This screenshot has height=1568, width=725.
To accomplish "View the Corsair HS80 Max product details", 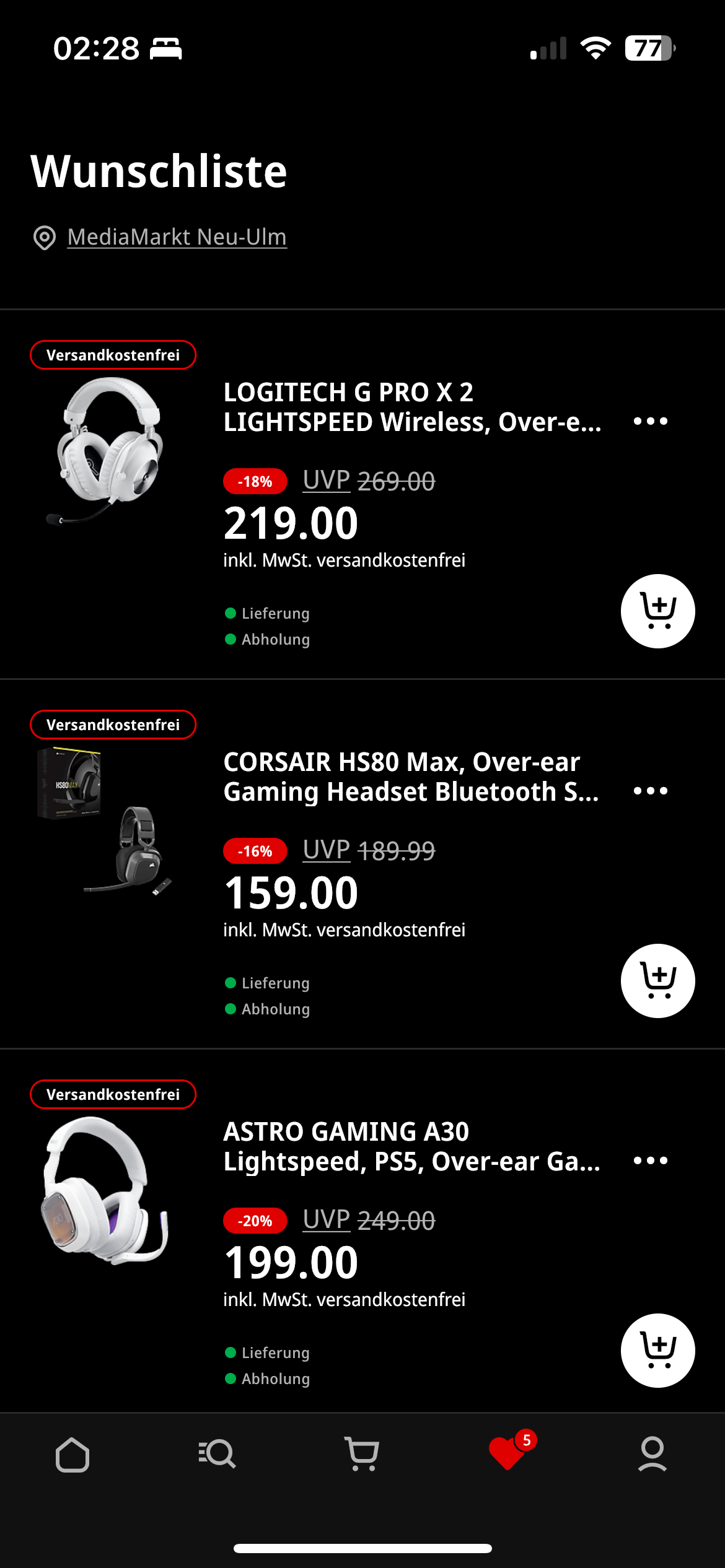I will click(411, 777).
